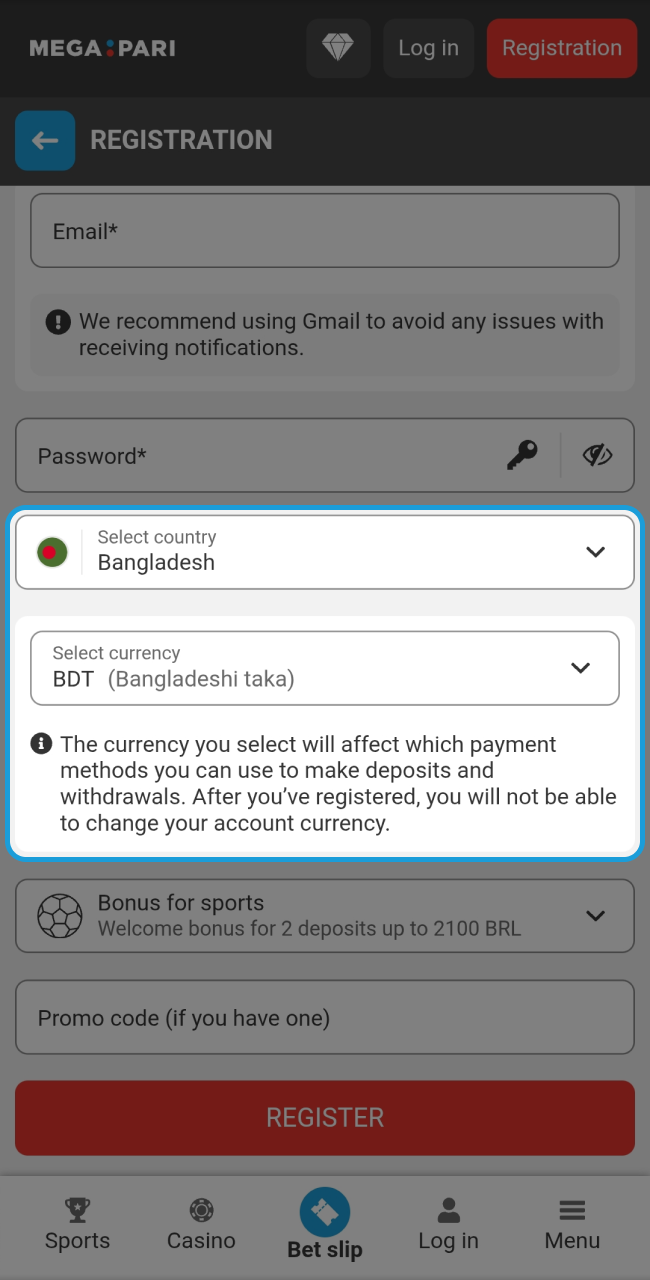
Task: Switch to the Casino tab
Action: coord(201,1226)
